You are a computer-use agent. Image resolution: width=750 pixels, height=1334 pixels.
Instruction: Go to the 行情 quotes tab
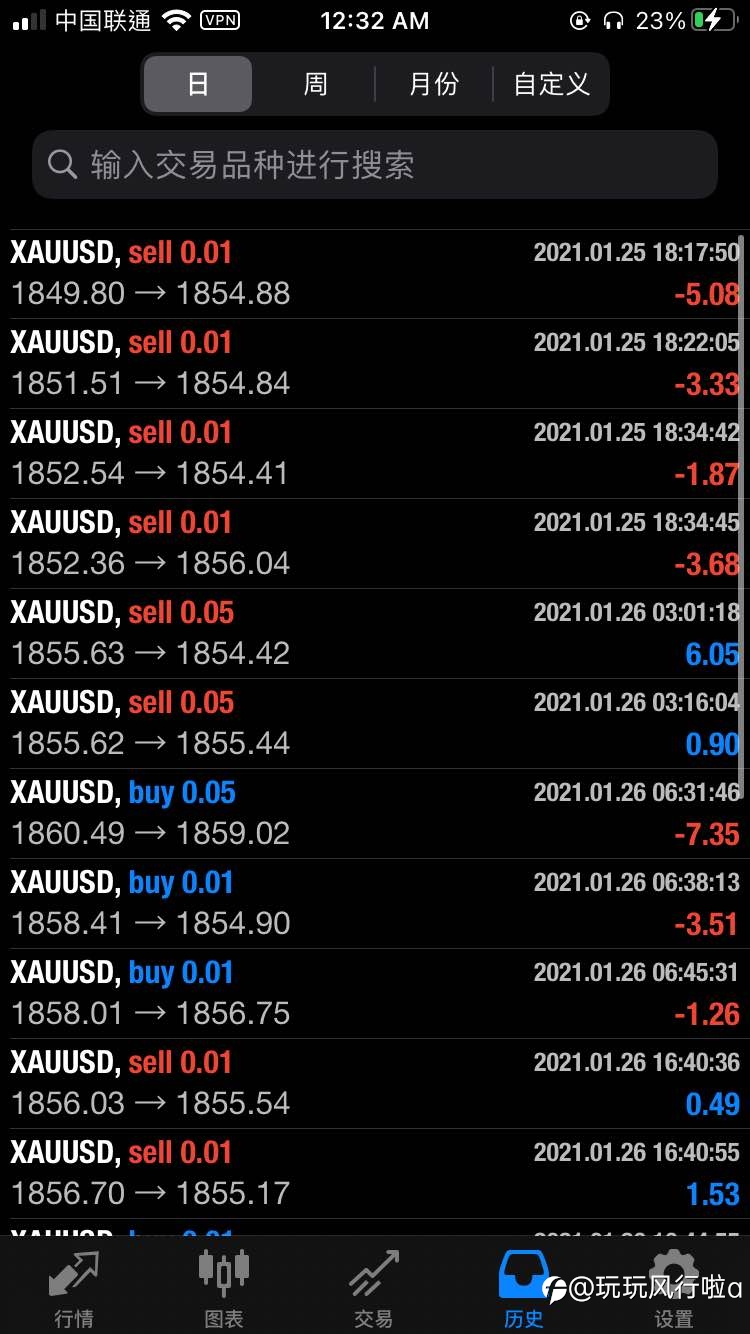click(74, 1288)
